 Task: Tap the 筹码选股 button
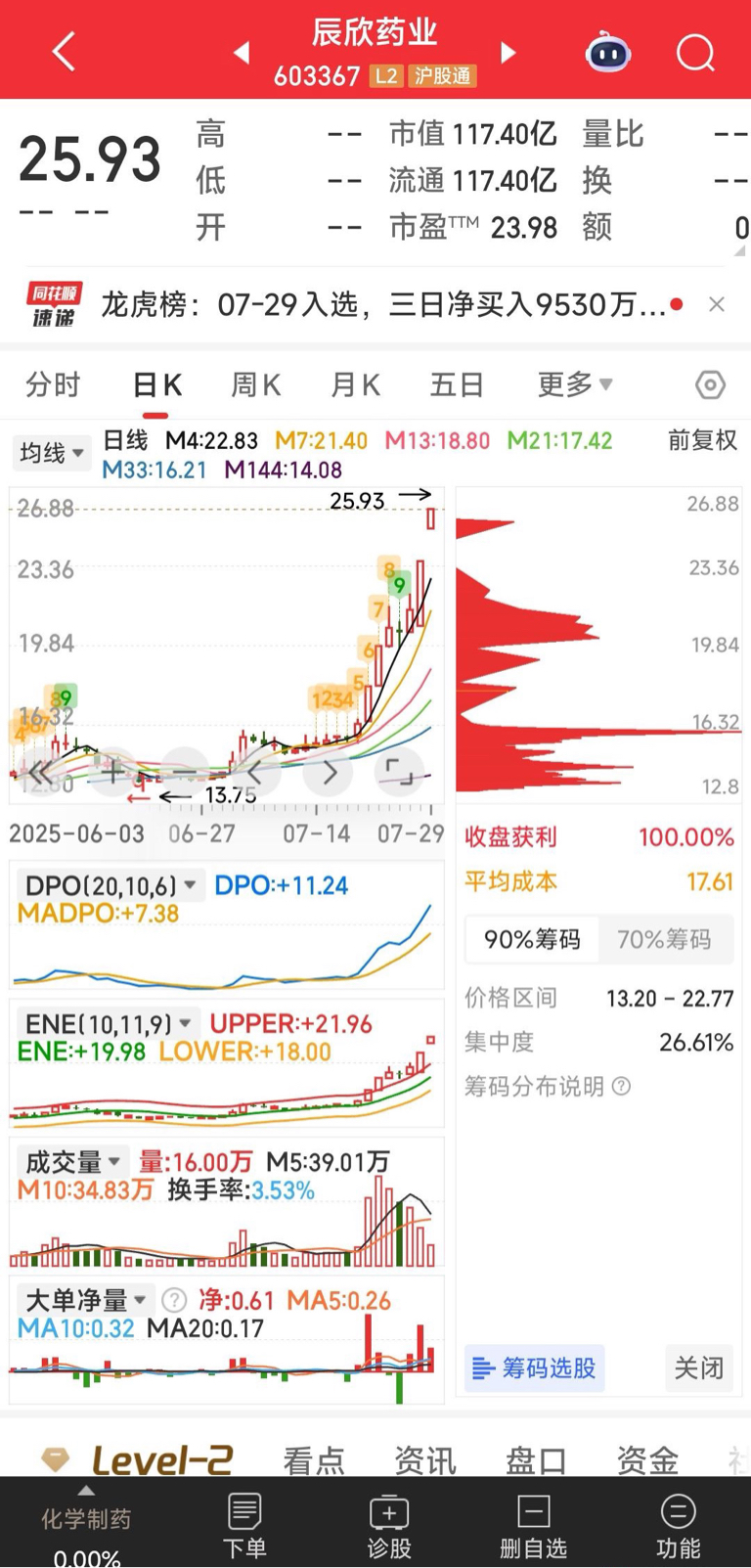(535, 1367)
